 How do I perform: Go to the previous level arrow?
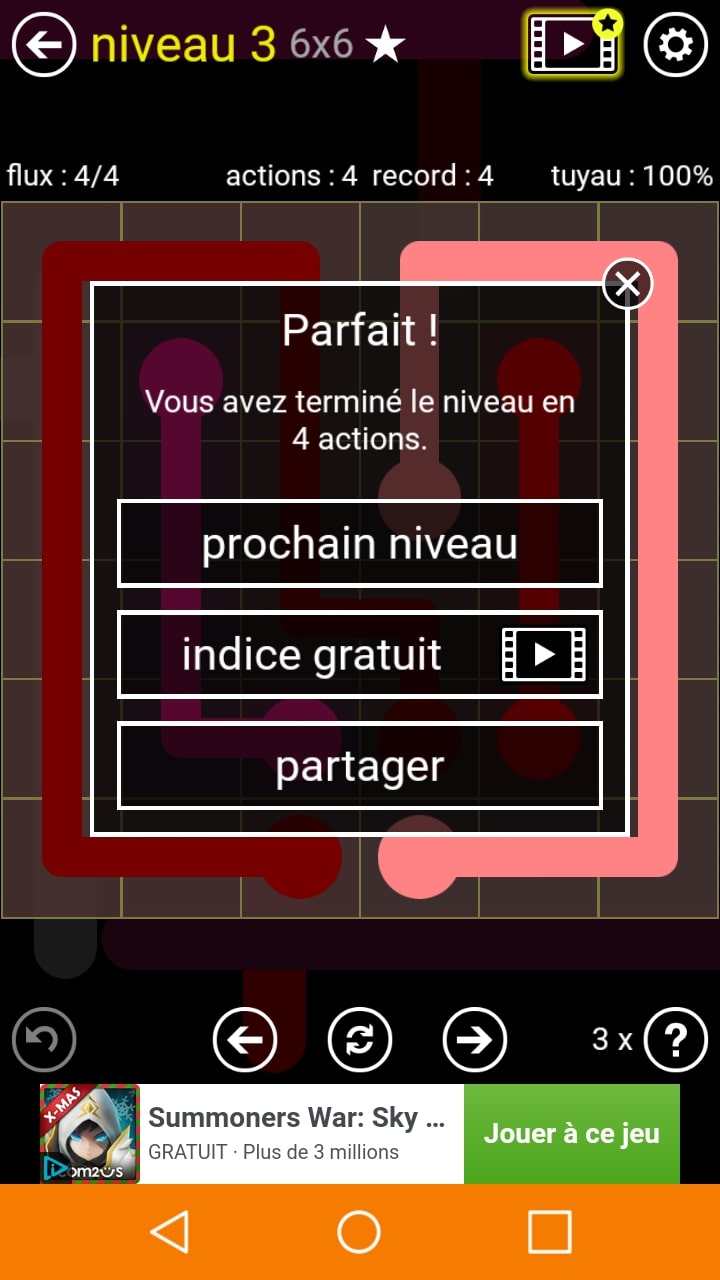point(245,1040)
